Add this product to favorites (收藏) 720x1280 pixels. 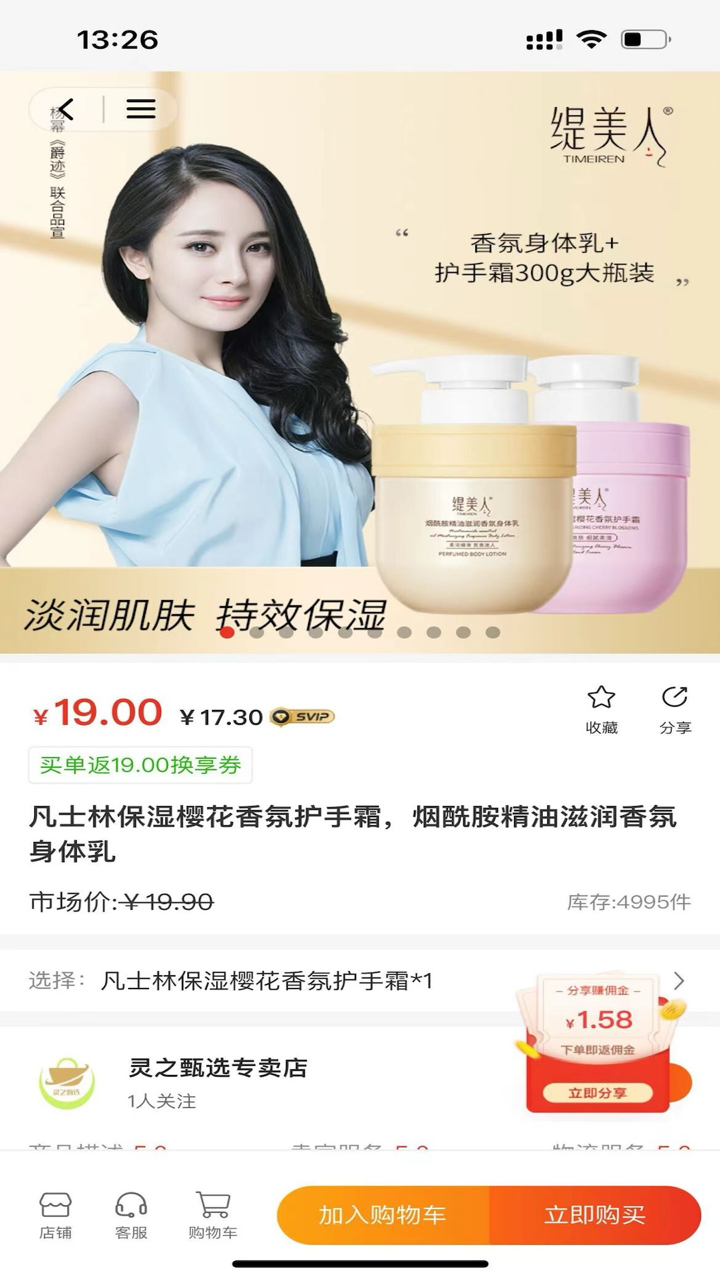coord(601,709)
